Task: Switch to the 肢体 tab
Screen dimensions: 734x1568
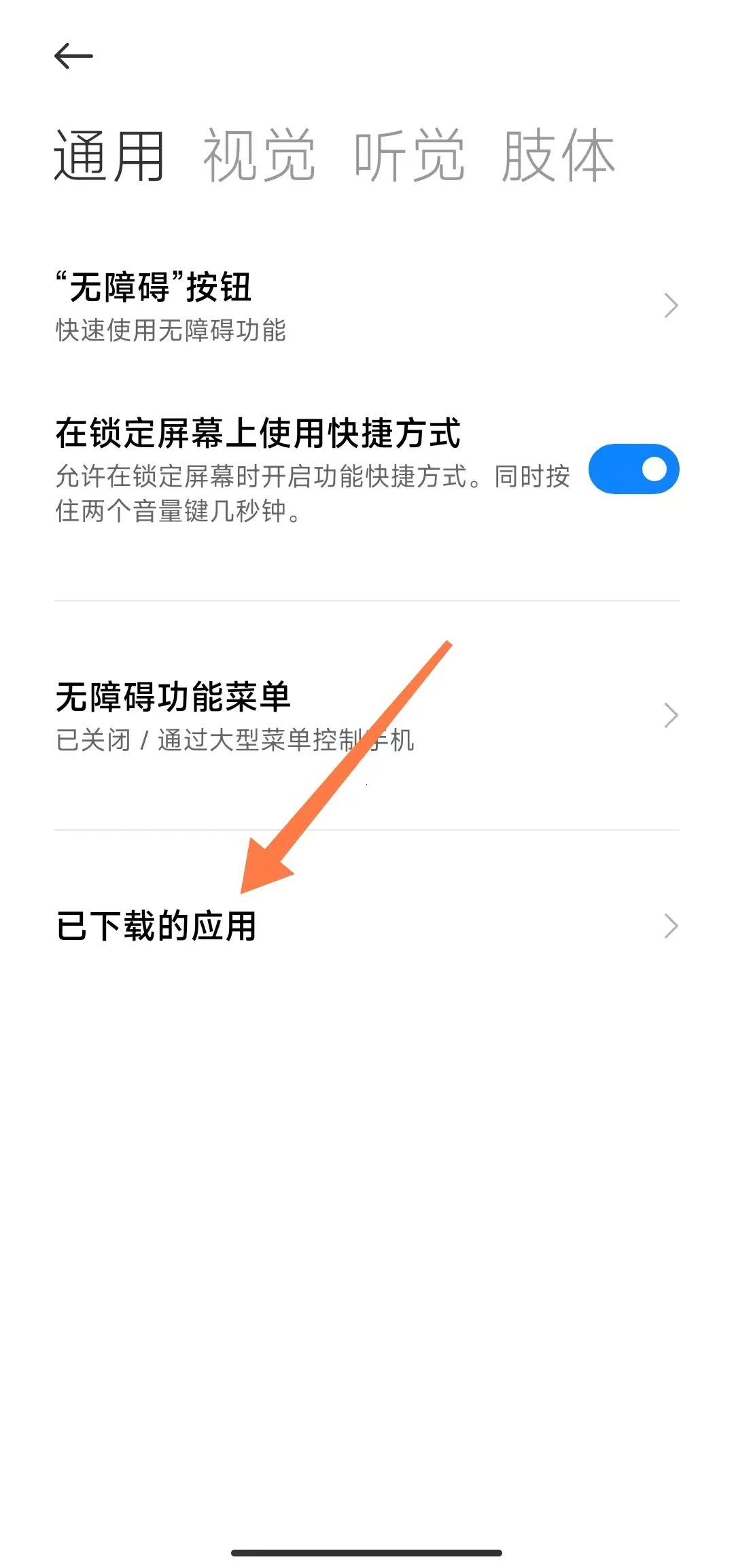Action: click(558, 156)
